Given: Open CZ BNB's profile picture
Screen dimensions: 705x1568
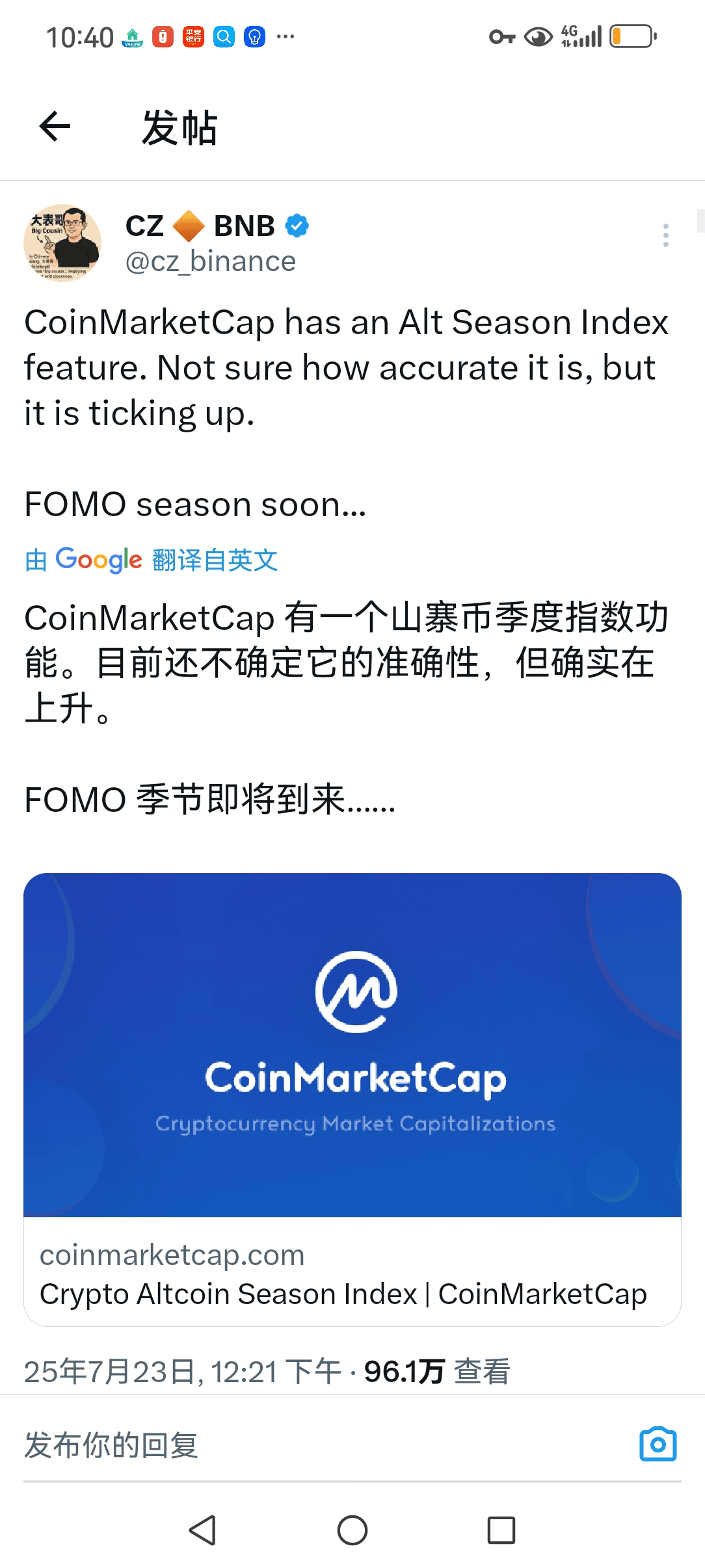Looking at the screenshot, I should [x=62, y=242].
